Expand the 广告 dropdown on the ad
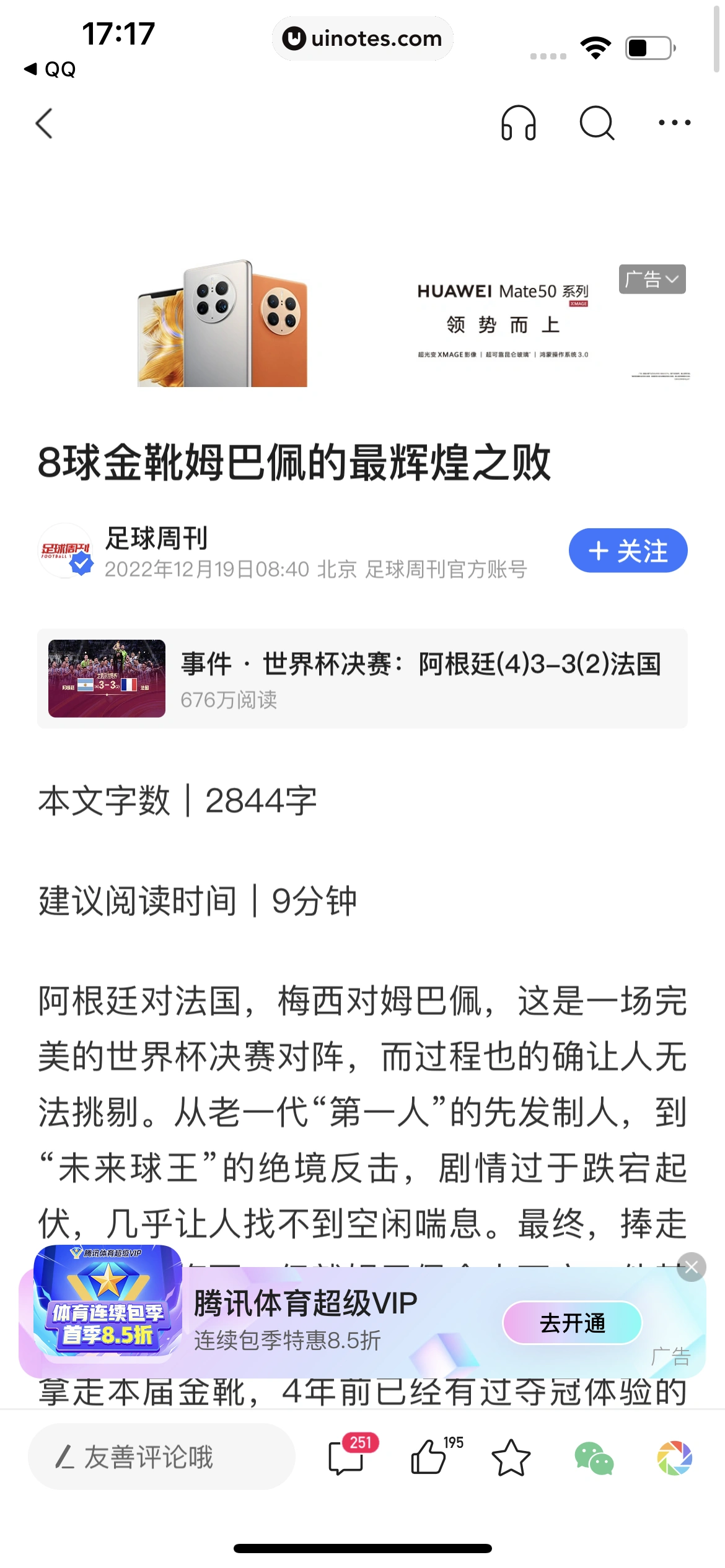Image resolution: width=725 pixels, height=1568 pixels. pos(652,279)
